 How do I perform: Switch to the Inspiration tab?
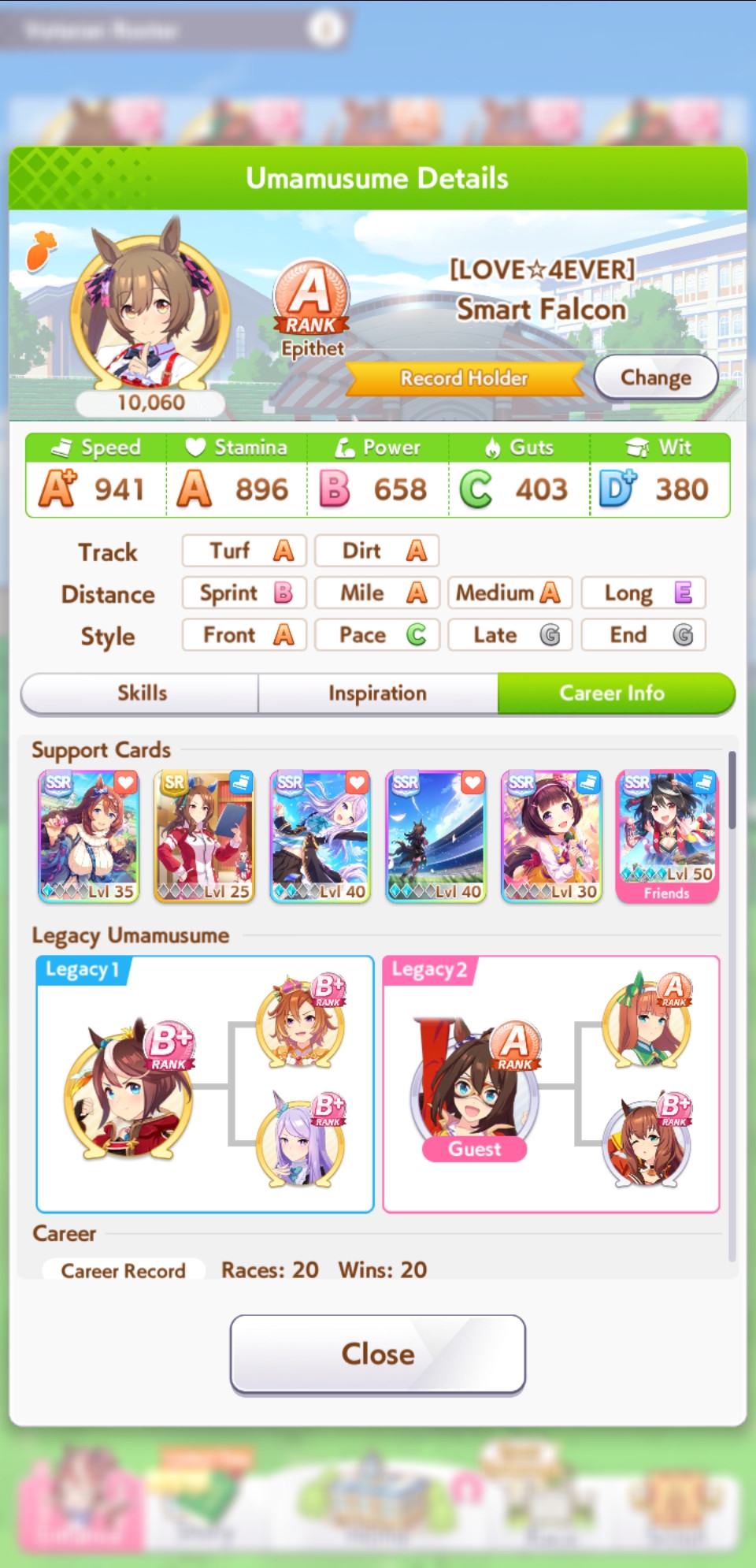tap(378, 693)
